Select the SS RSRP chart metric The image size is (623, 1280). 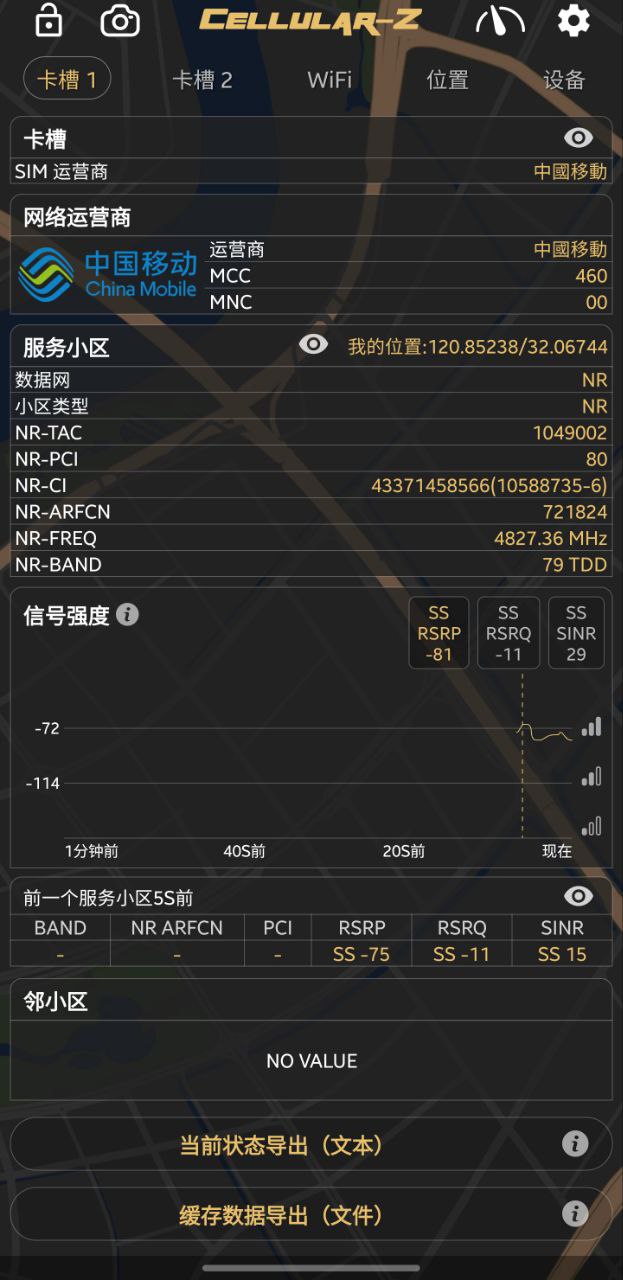(x=439, y=633)
